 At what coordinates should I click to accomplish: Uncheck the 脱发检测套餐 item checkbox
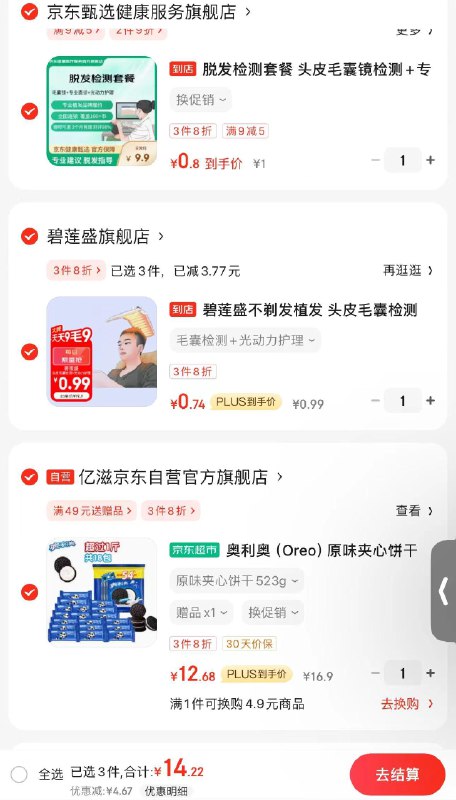click(30, 111)
